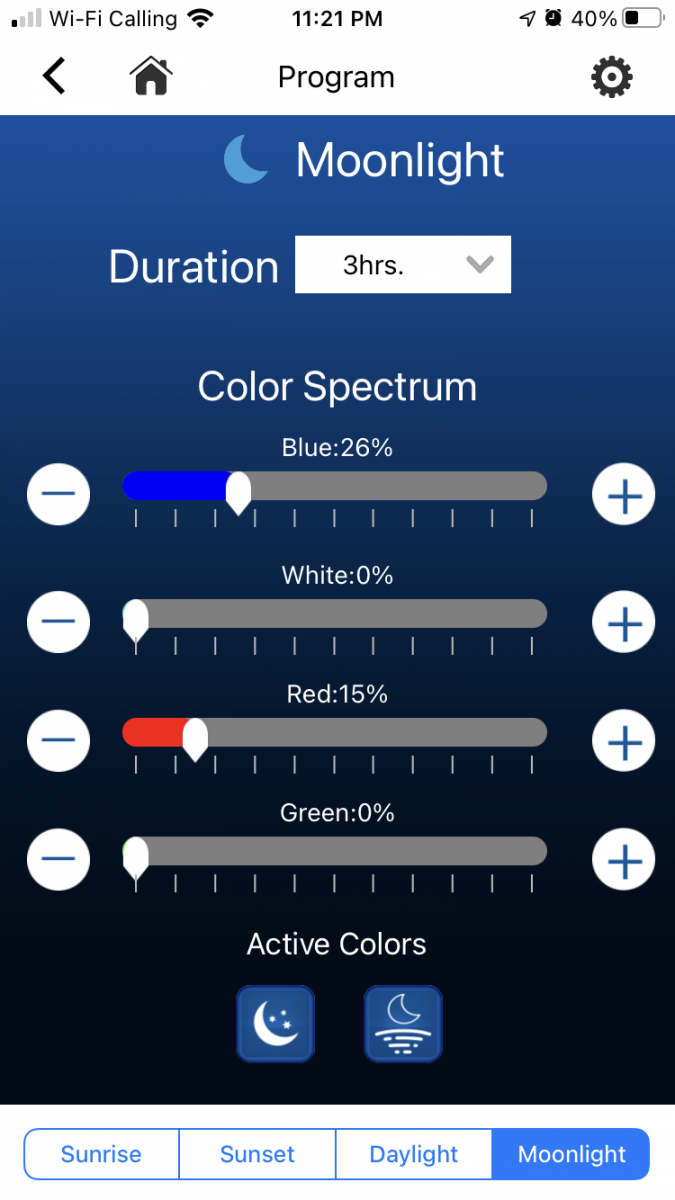Decrease Blue with the minus button

tap(58, 494)
